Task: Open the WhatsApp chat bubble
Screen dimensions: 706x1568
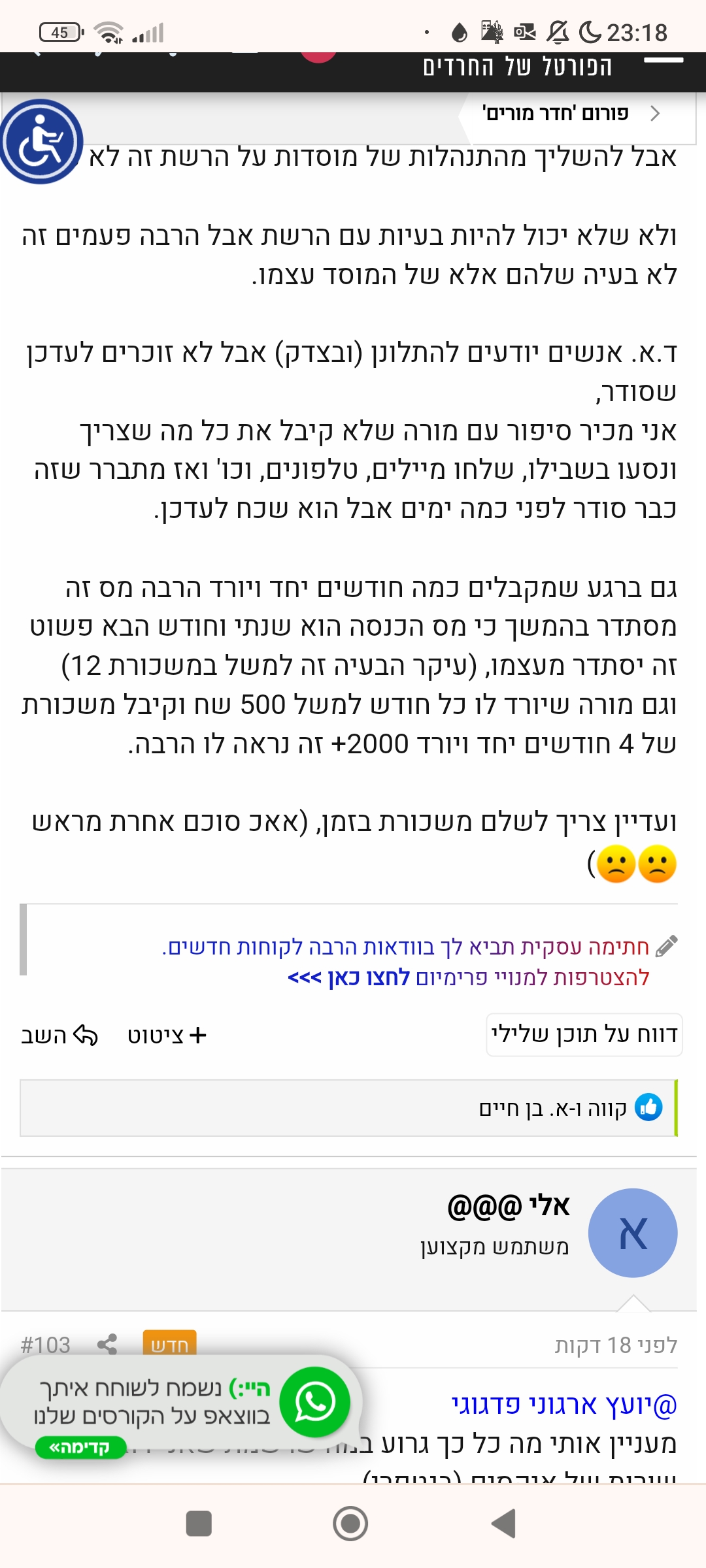Action: [315, 1402]
